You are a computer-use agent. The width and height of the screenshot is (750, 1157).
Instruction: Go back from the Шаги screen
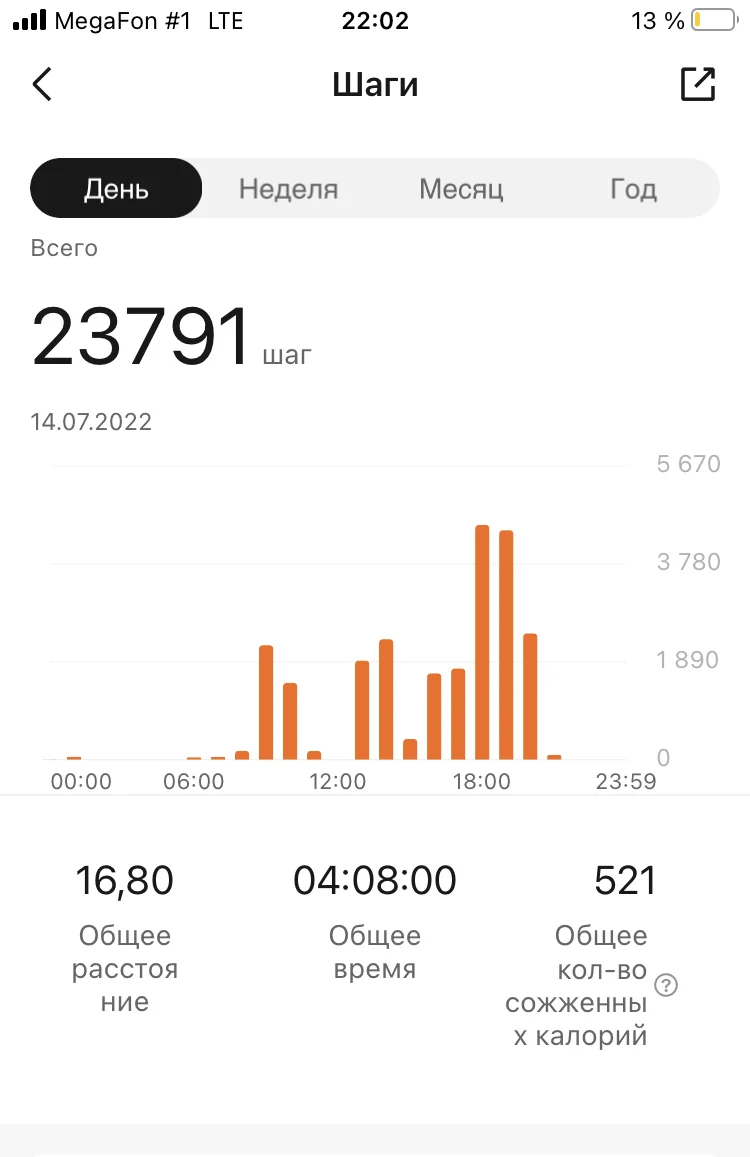point(42,85)
